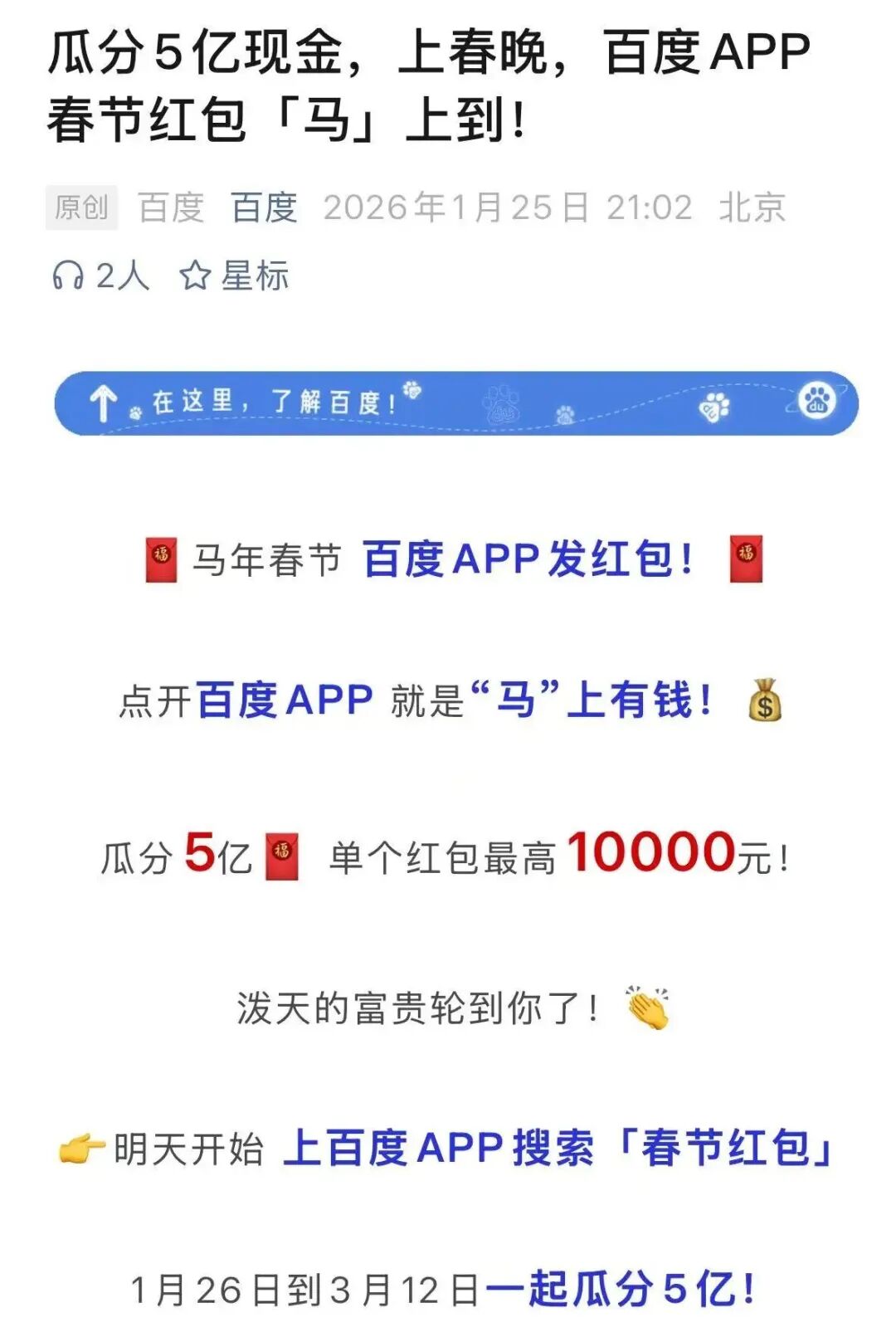Listen to the article via headphone icon
The image size is (896, 1327).
[68, 276]
